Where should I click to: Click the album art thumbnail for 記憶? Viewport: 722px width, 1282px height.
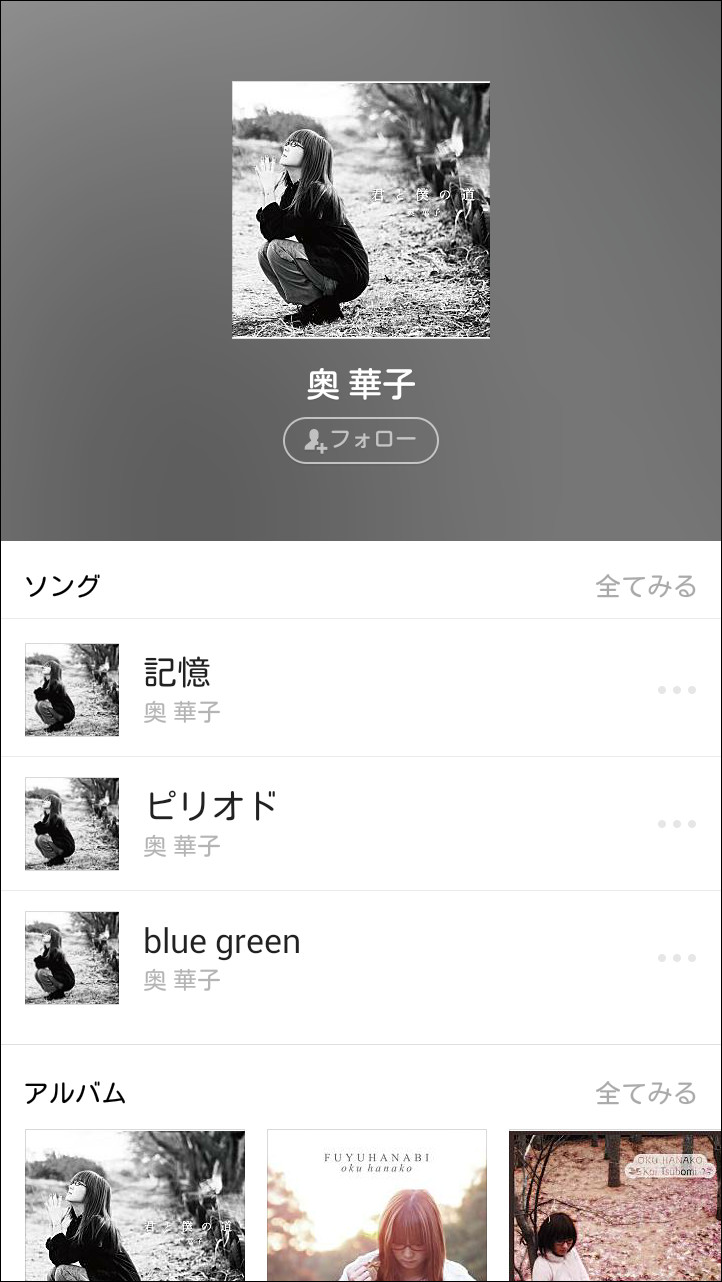pyautogui.click(x=71, y=689)
